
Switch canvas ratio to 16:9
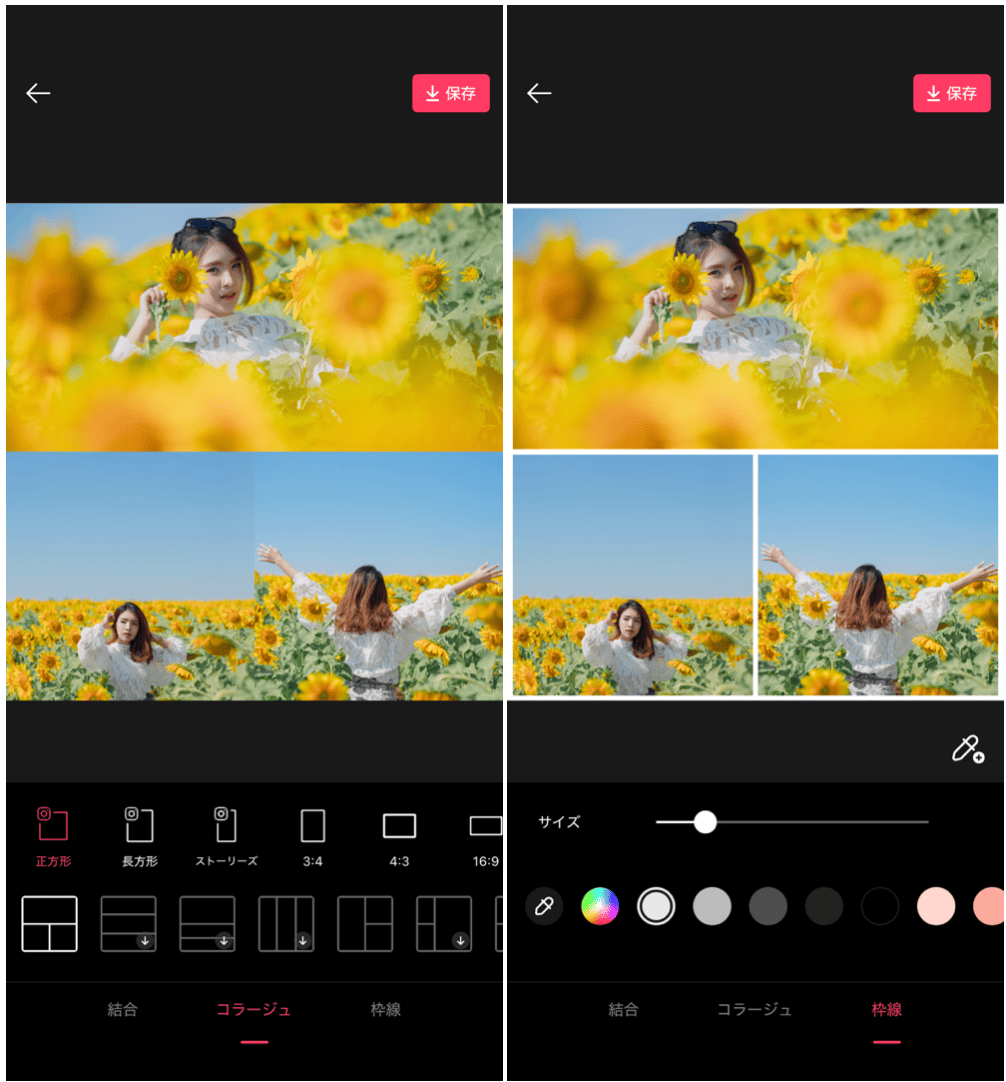[485, 836]
